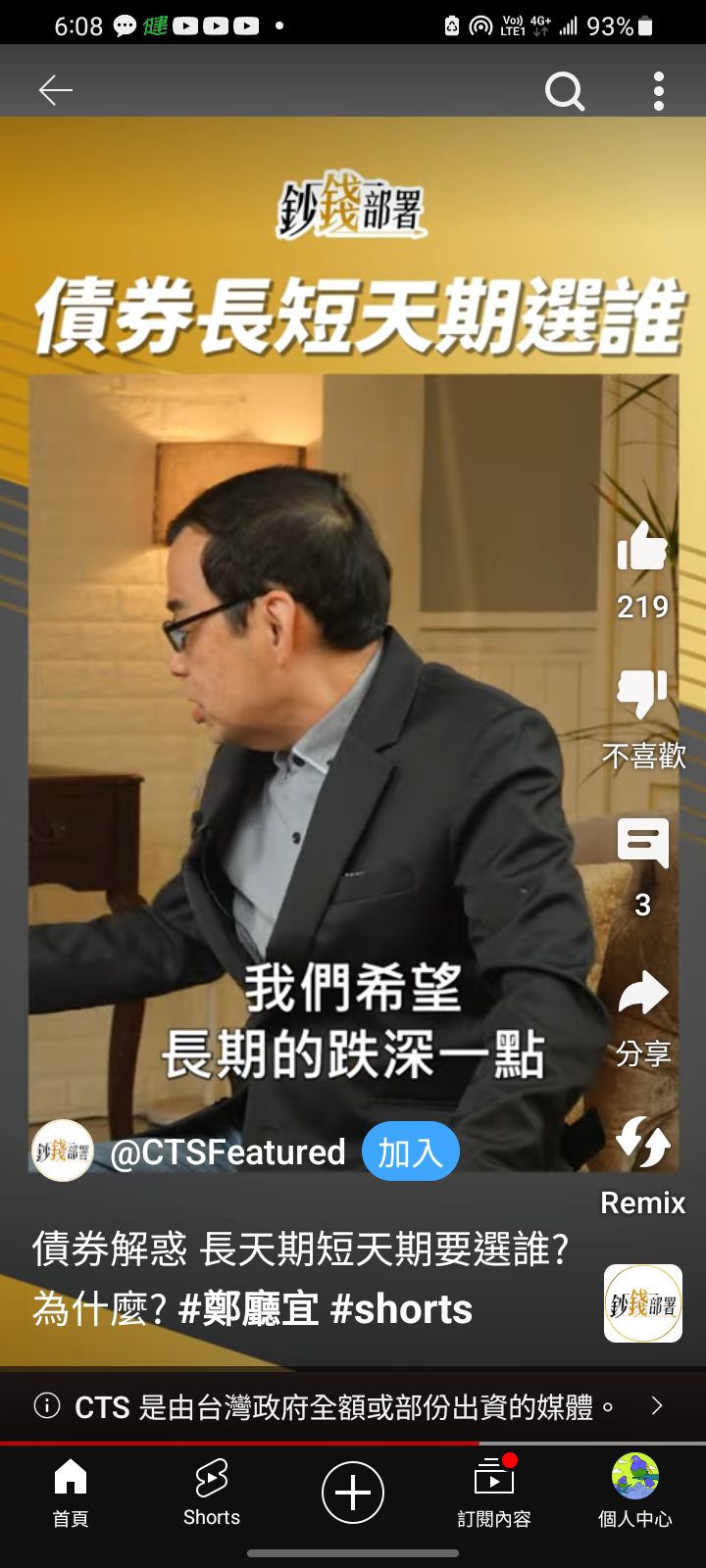Remix this Short
This screenshot has width=706, height=1568.
coord(642,1143)
